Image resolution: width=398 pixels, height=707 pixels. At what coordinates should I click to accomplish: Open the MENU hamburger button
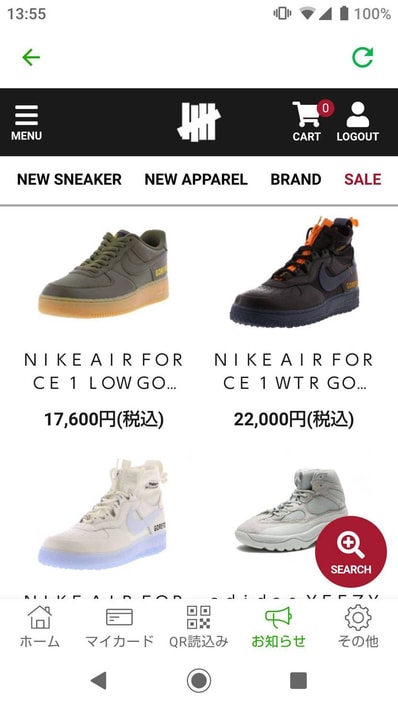(27, 123)
